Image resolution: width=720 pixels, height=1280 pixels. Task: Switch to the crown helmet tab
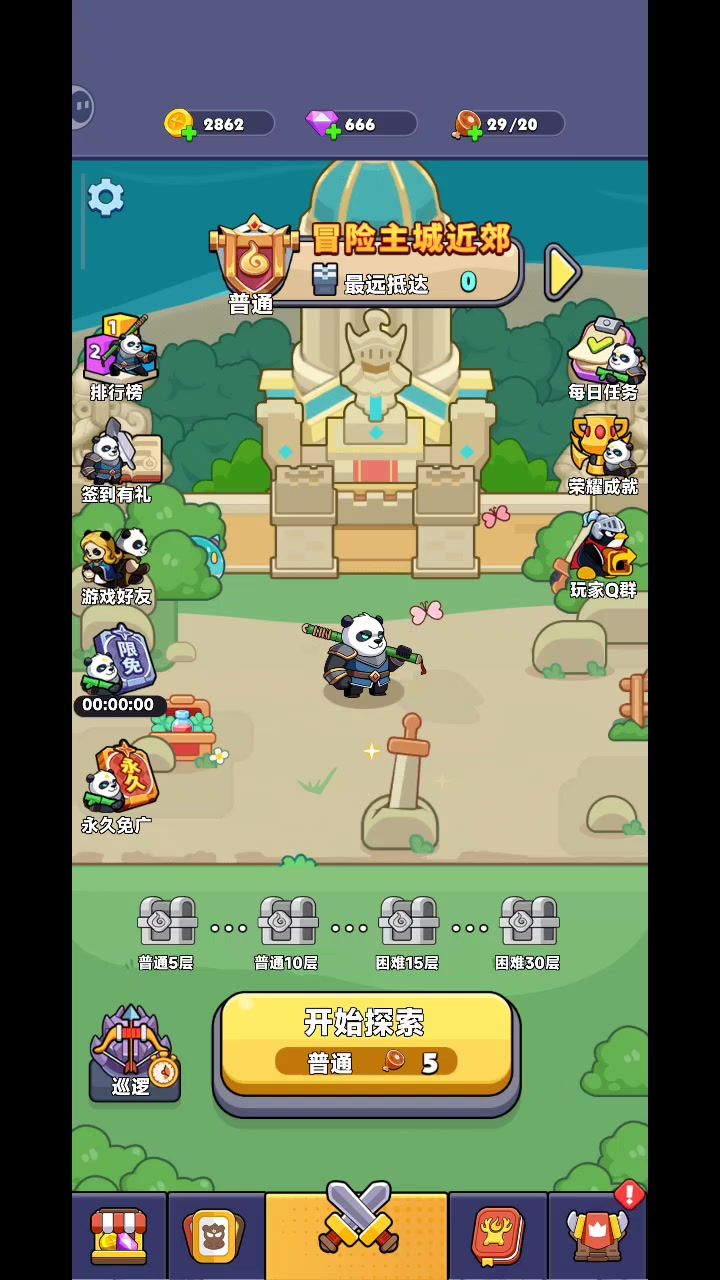[597, 1236]
